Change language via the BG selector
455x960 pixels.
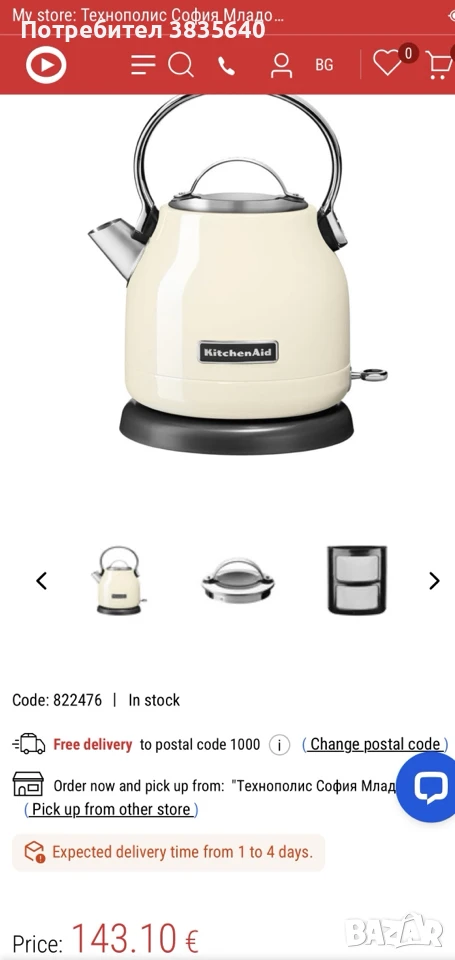point(324,65)
